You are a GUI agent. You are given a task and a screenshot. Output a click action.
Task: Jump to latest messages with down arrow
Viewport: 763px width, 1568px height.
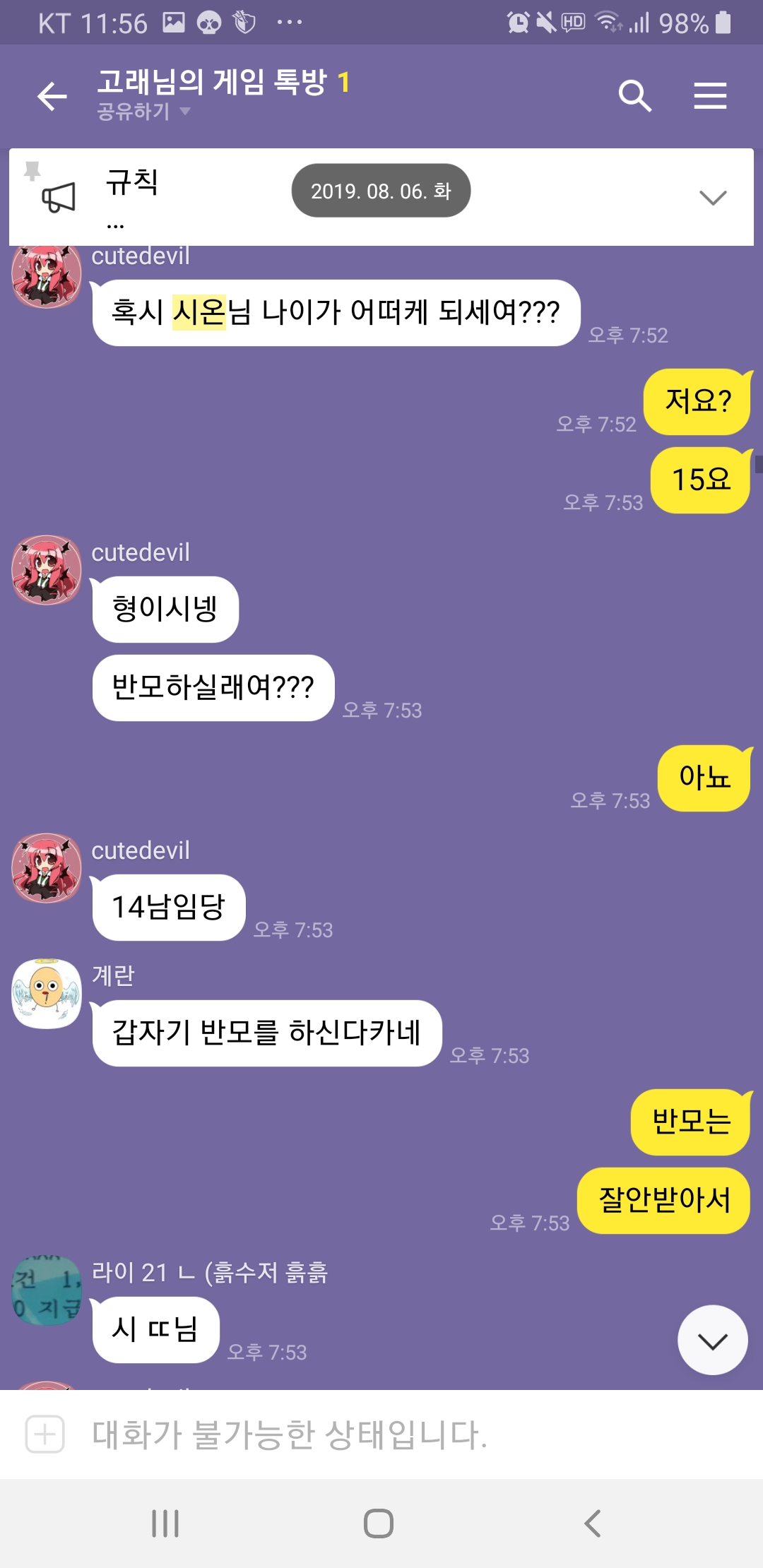[x=712, y=1340]
